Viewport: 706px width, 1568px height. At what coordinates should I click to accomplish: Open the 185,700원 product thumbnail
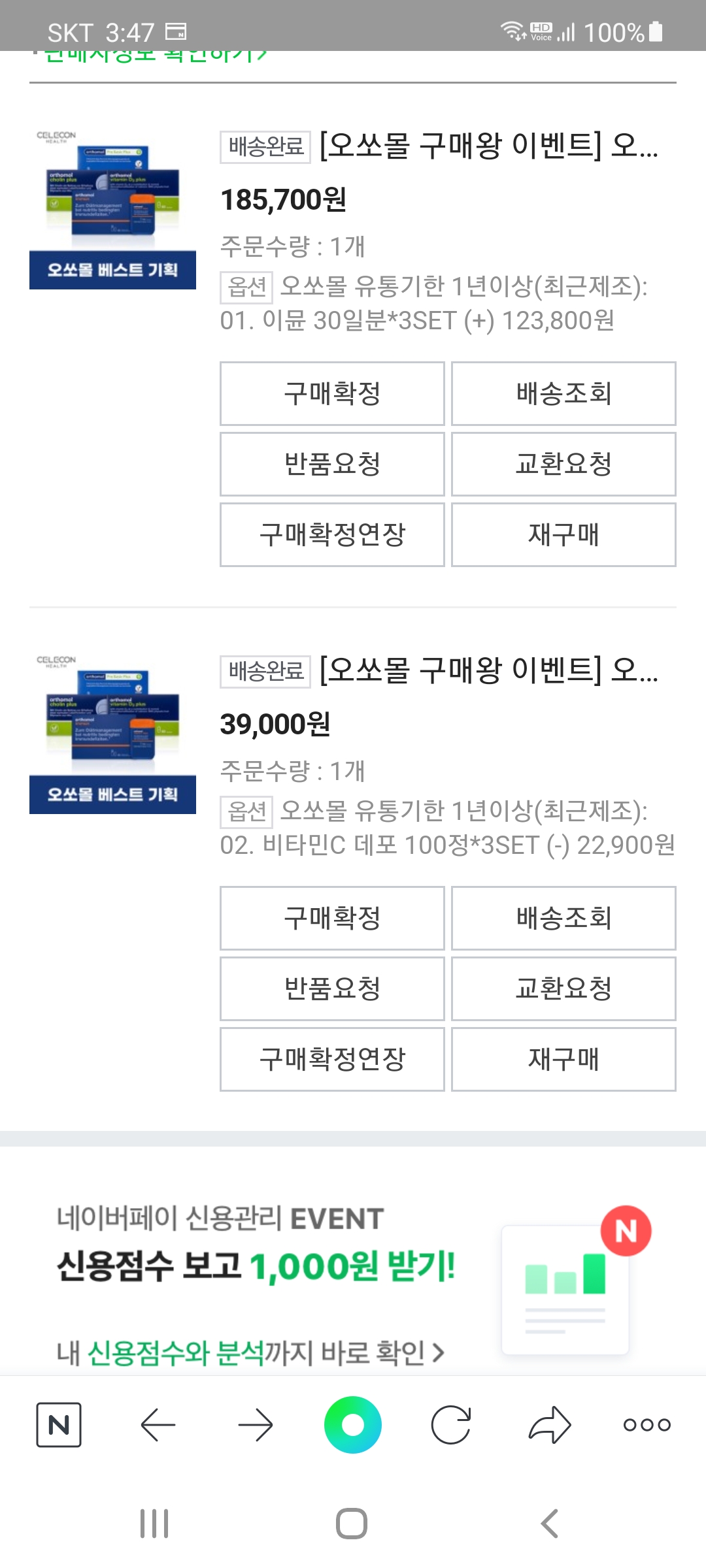(x=112, y=207)
